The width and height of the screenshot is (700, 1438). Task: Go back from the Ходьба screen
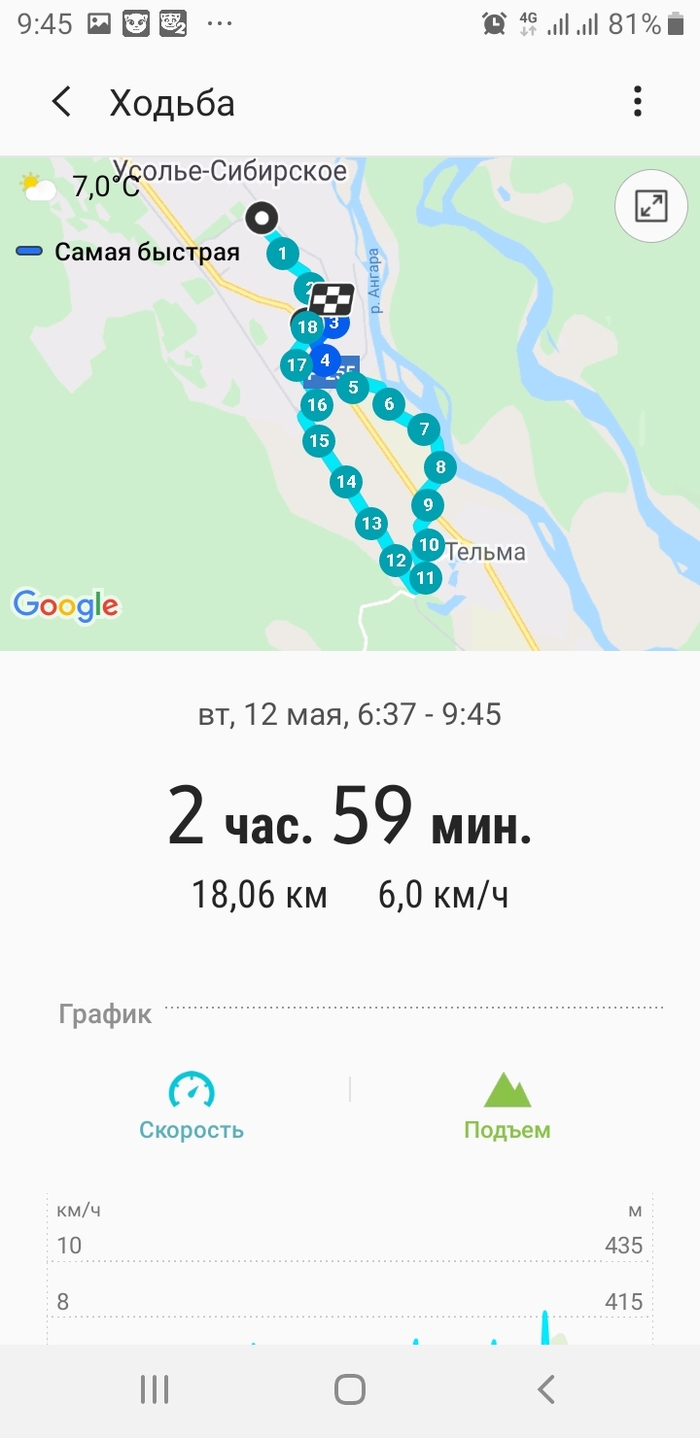coord(62,102)
